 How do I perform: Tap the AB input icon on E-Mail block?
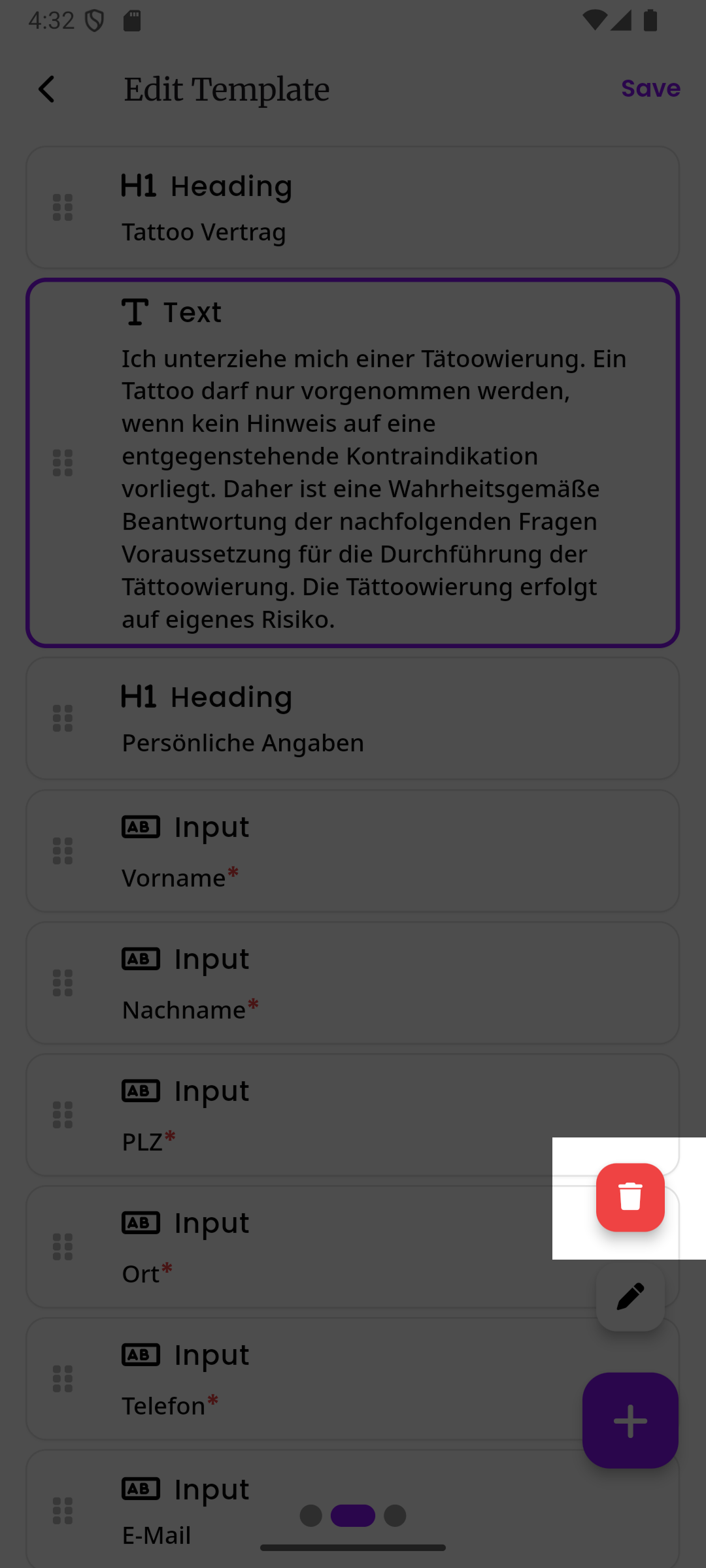[x=141, y=1488]
